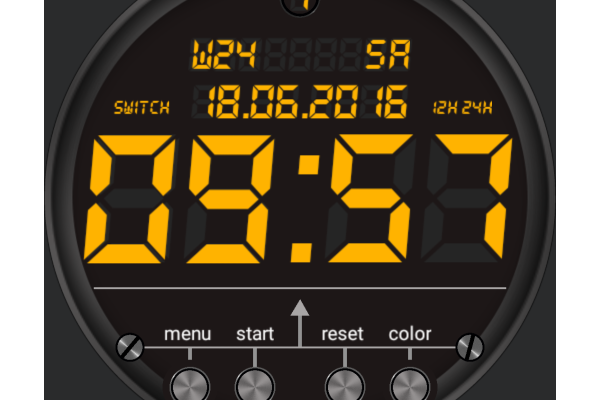Change display color with color knob
Image resolution: width=600 pixels, height=400 pixels.
408,384
